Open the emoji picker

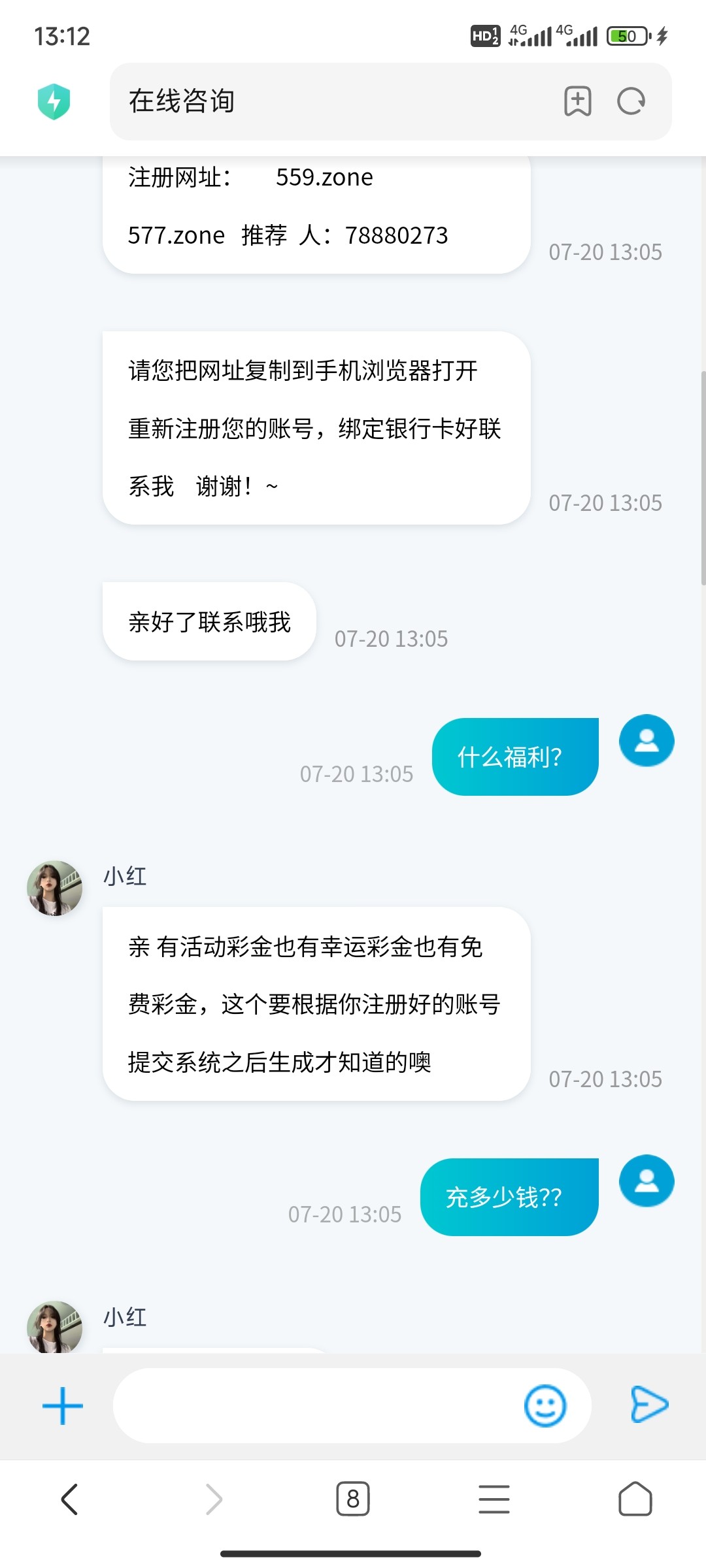coord(545,1405)
